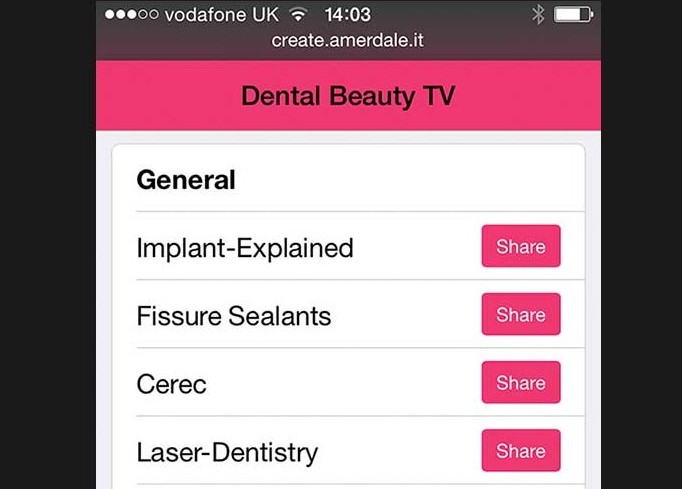Share the Implant-Explained video

[520, 246]
